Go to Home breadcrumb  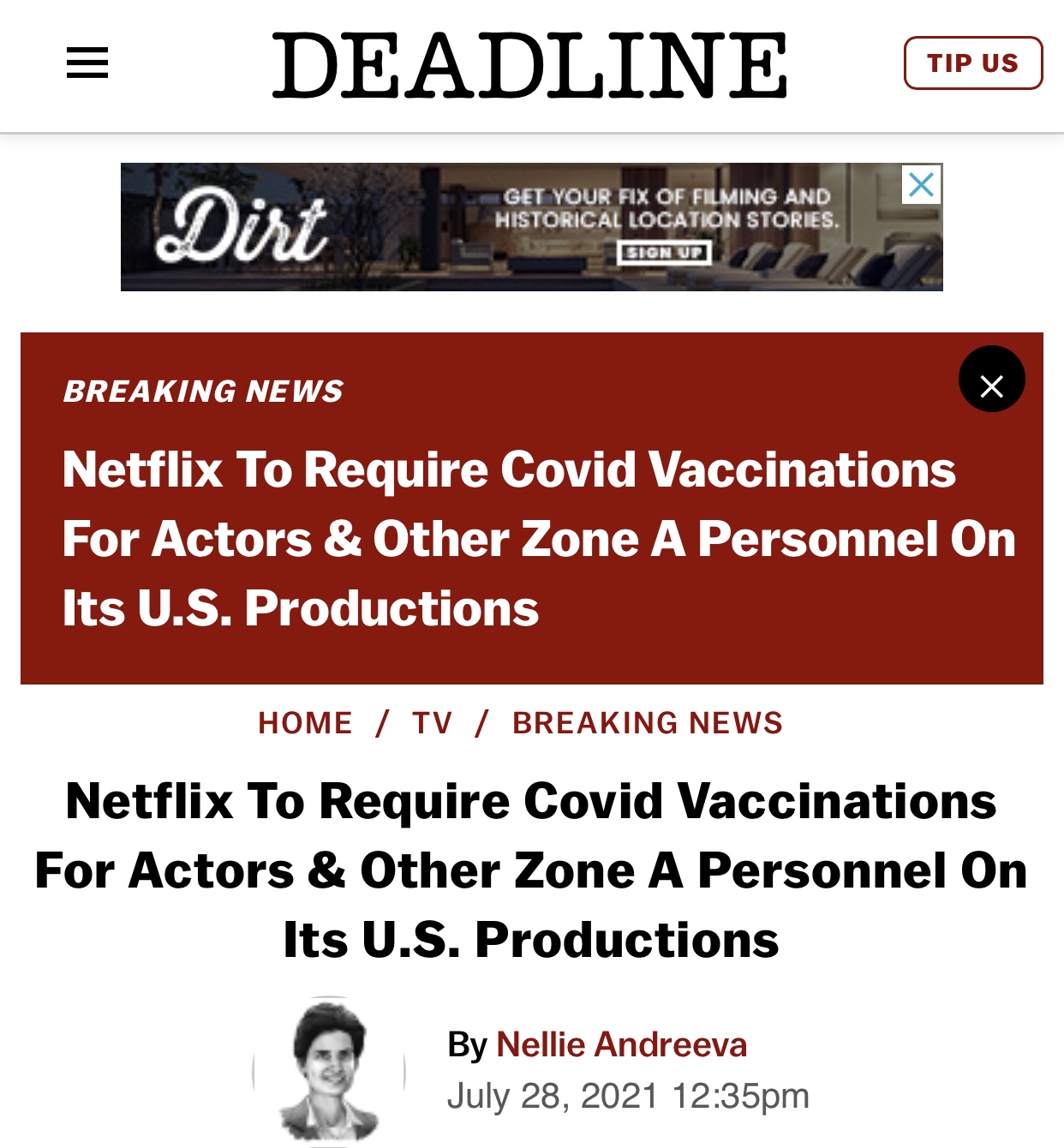point(305,723)
